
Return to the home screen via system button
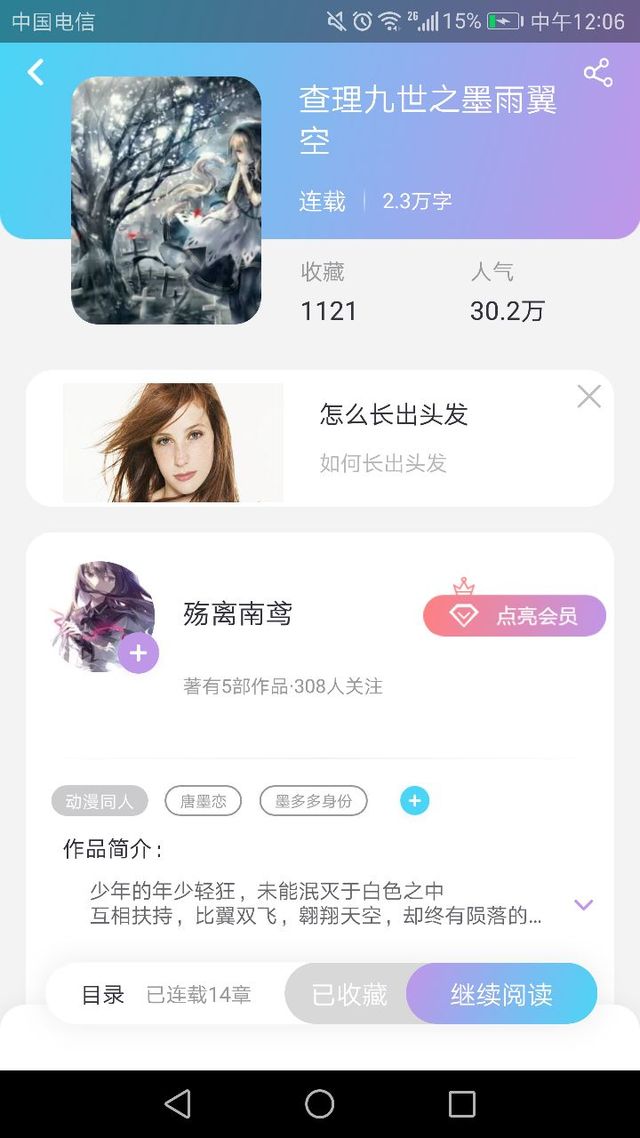click(x=319, y=1104)
